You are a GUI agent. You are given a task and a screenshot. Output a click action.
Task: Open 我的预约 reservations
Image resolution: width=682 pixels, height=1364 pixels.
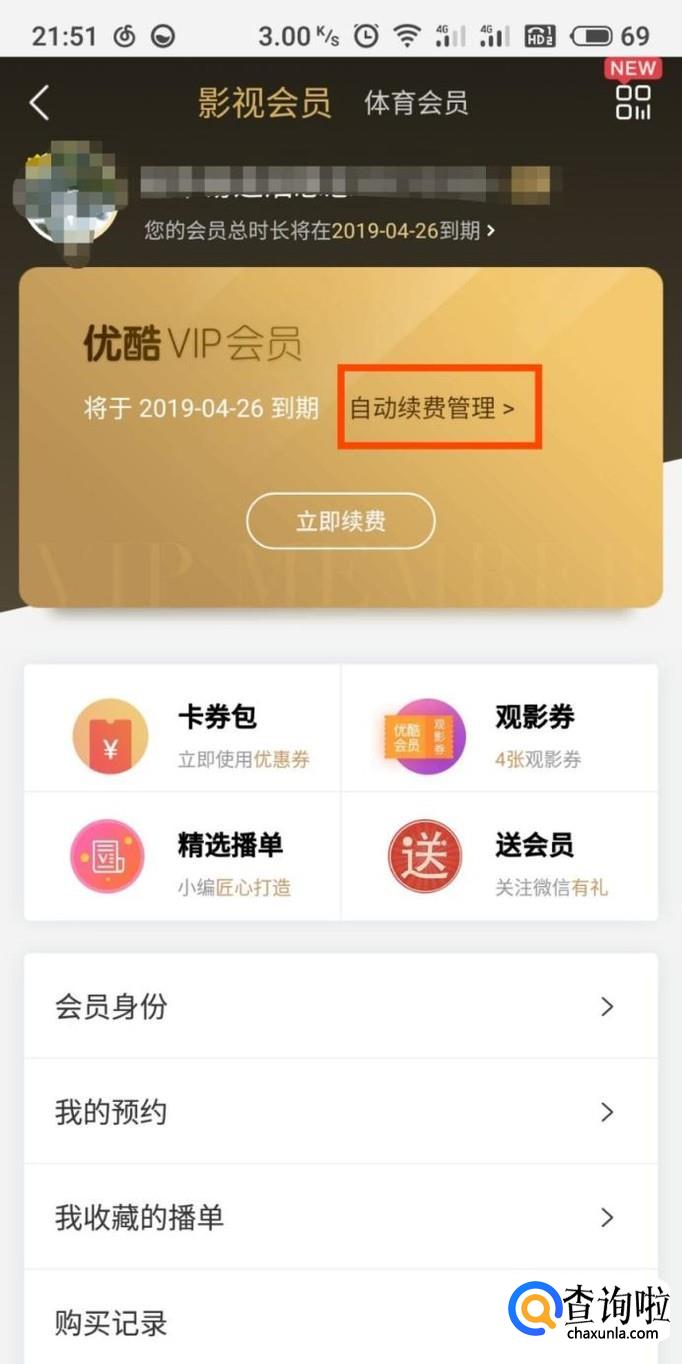click(x=340, y=1111)
